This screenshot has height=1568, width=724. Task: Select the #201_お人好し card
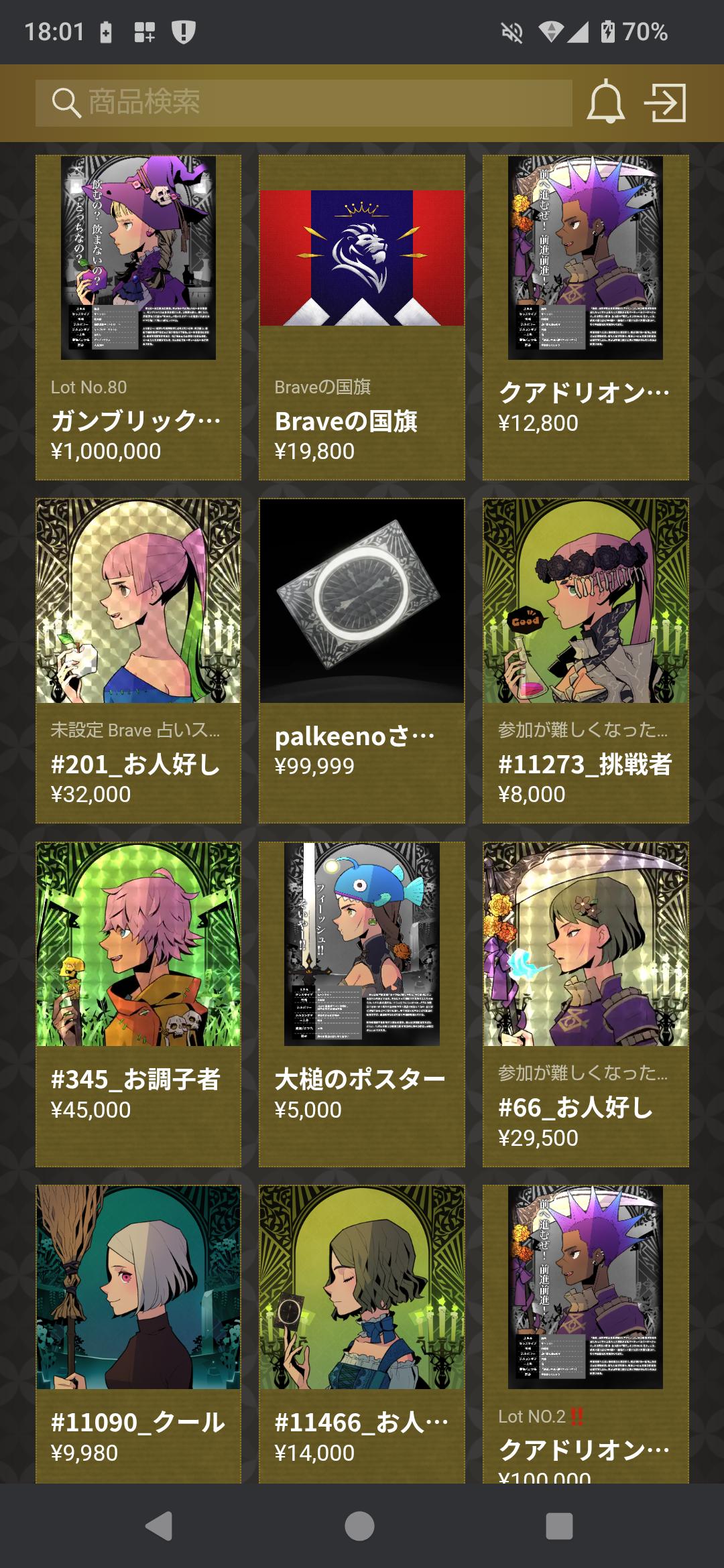[138, 661]
